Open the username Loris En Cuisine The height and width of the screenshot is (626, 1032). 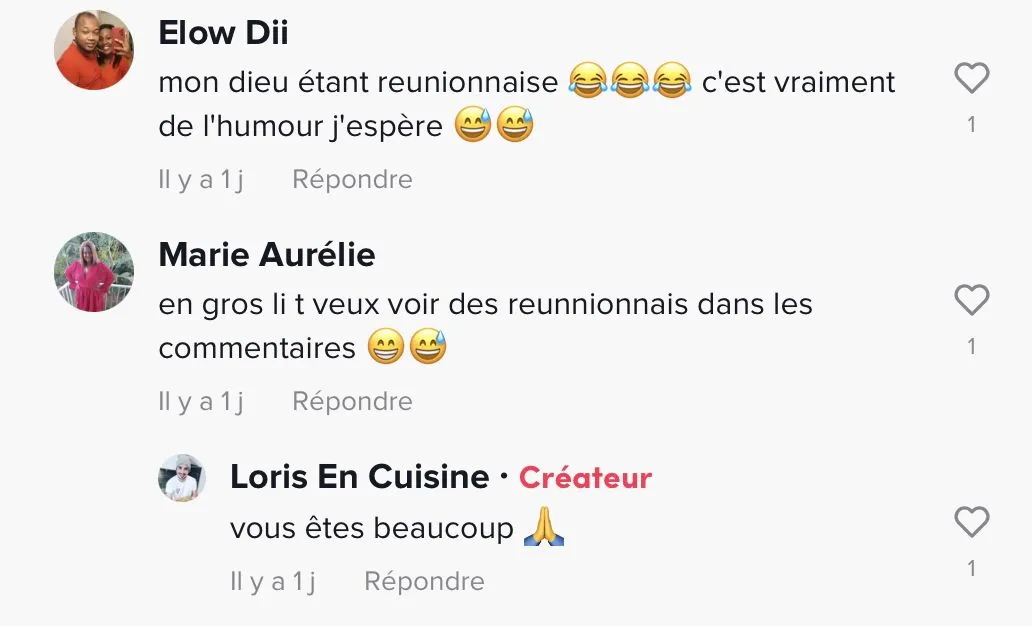(x=359, y=477)
